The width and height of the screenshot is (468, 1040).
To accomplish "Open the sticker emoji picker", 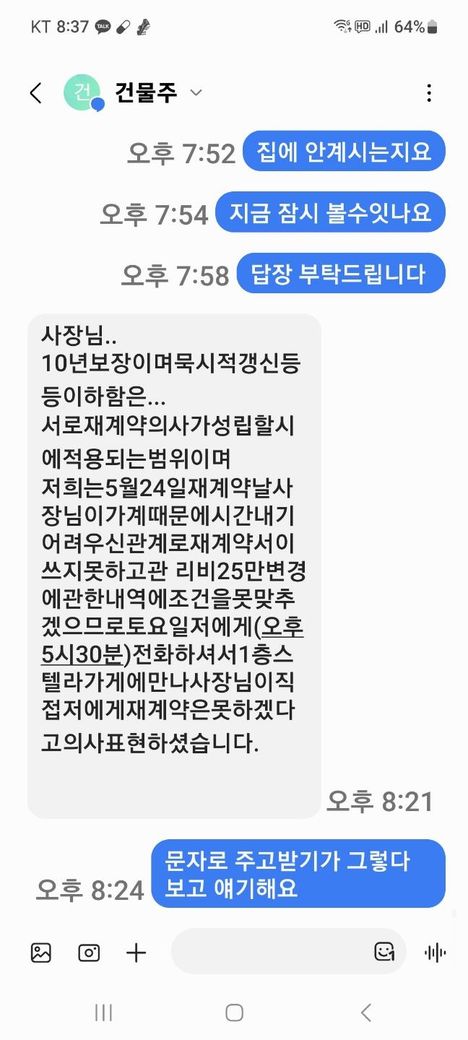I will pos(384,952).
